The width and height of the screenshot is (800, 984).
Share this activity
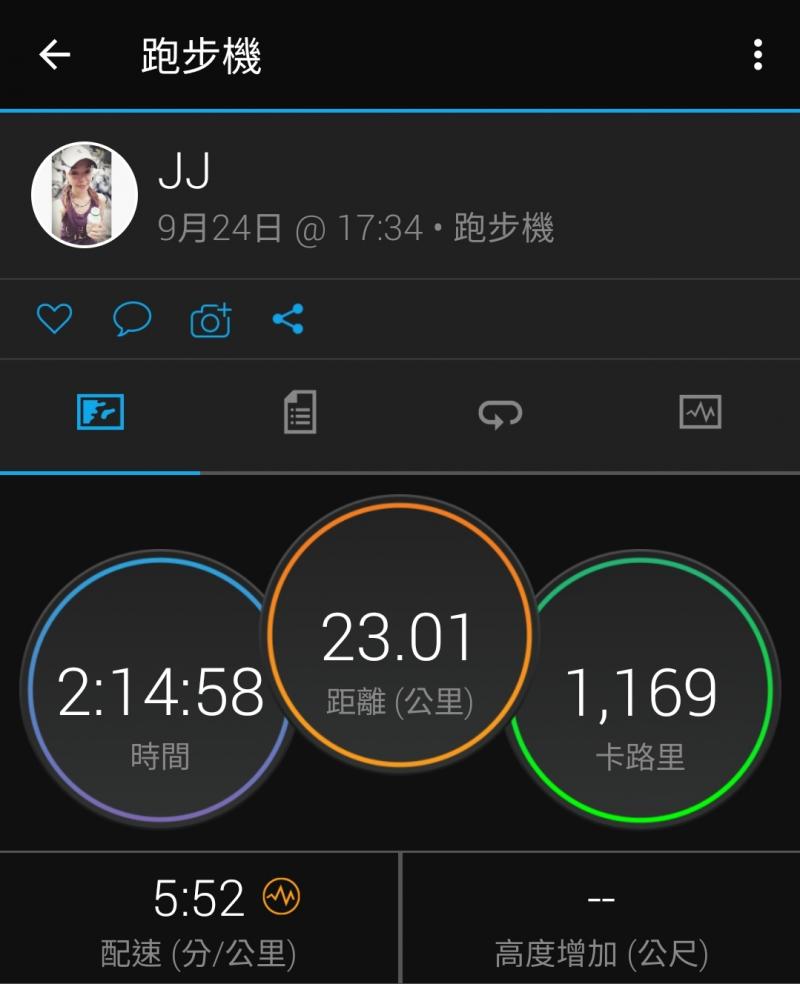[288, 320]
